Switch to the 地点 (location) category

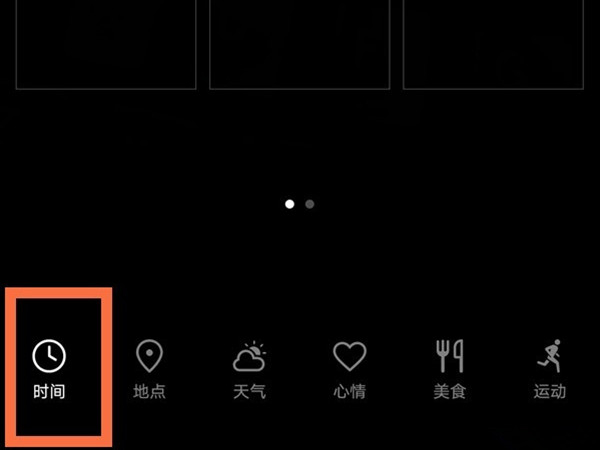click(149, 368)
